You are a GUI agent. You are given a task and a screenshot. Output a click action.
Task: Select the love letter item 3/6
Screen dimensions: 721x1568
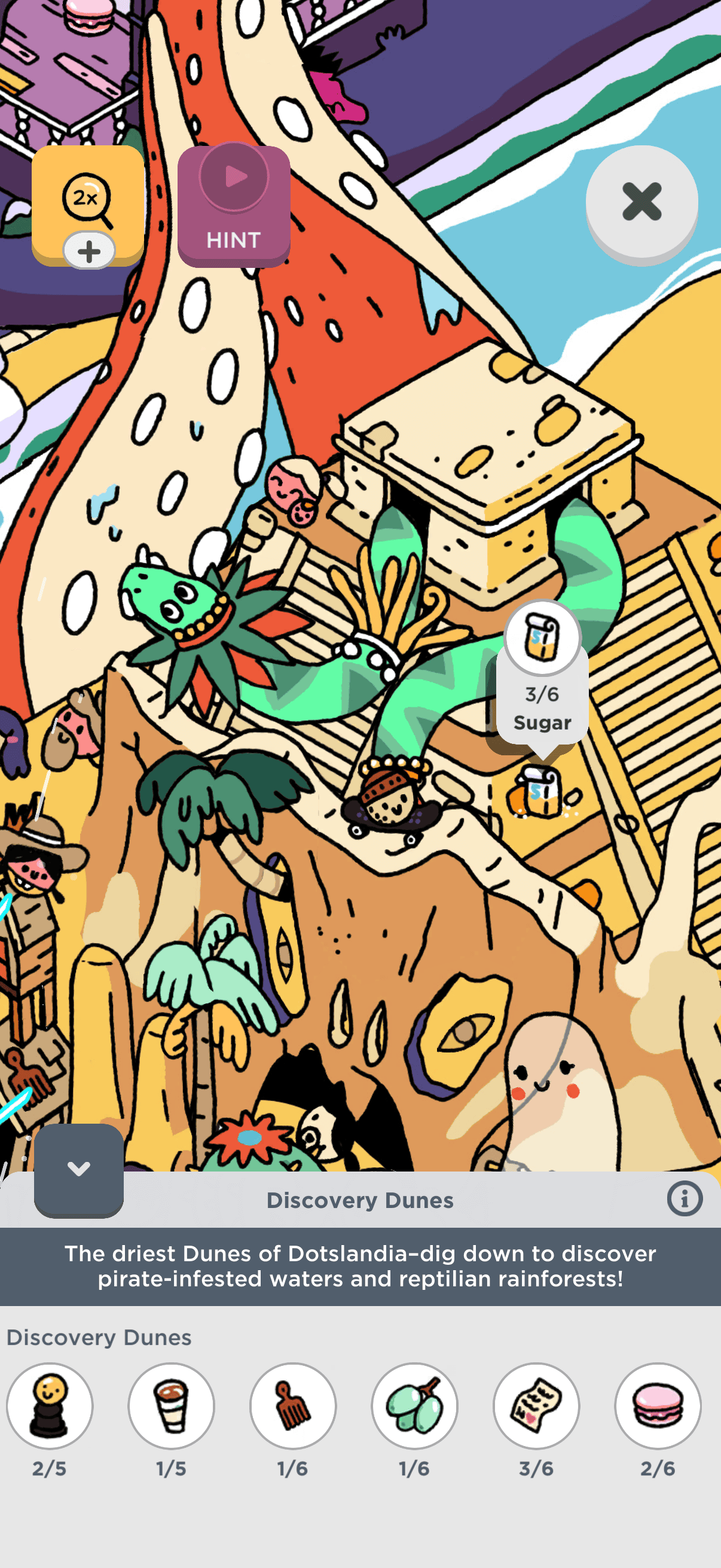click(537, 1406)
